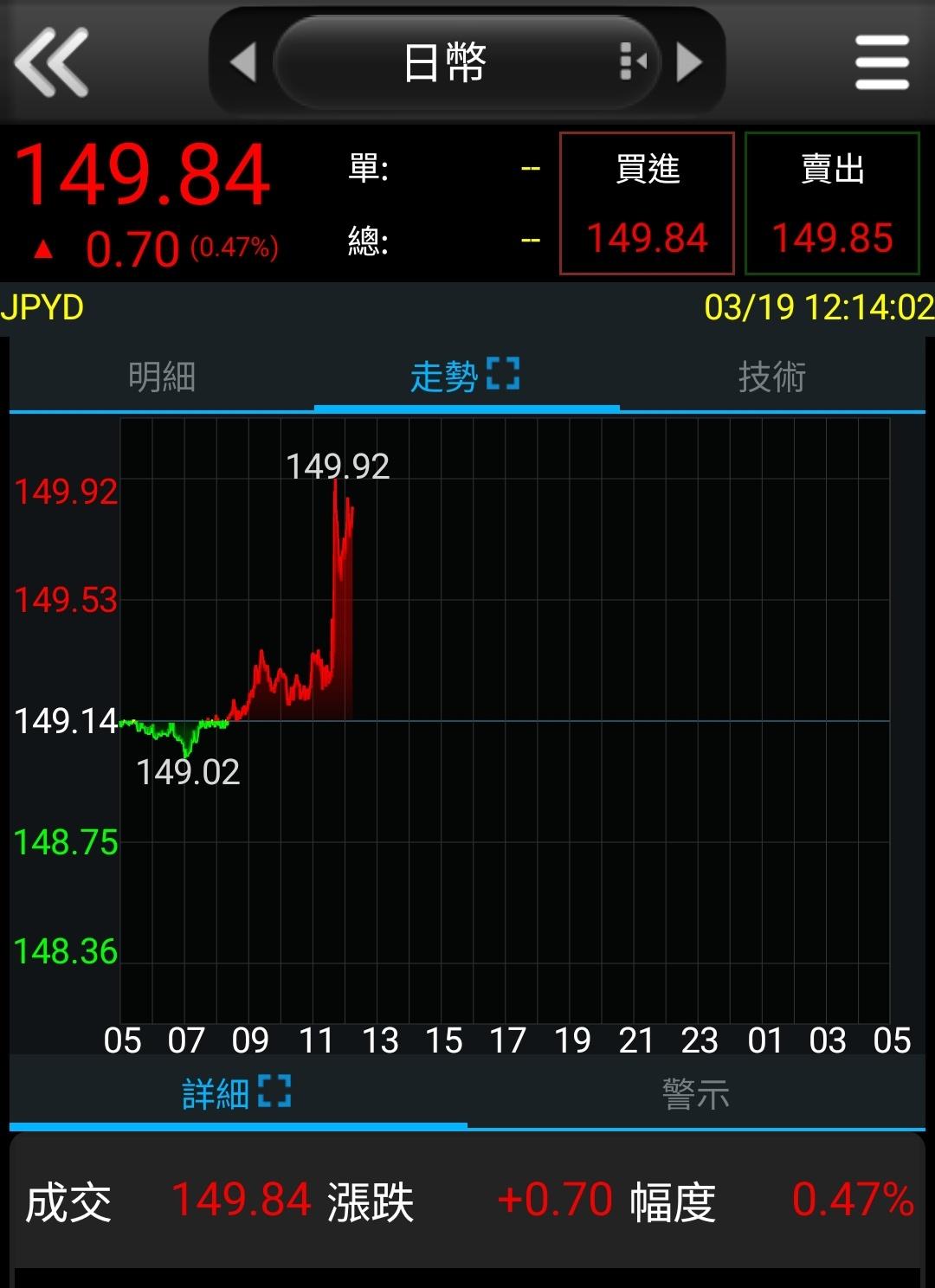Switch to the 警示 alerts tab

[695, 1093]
